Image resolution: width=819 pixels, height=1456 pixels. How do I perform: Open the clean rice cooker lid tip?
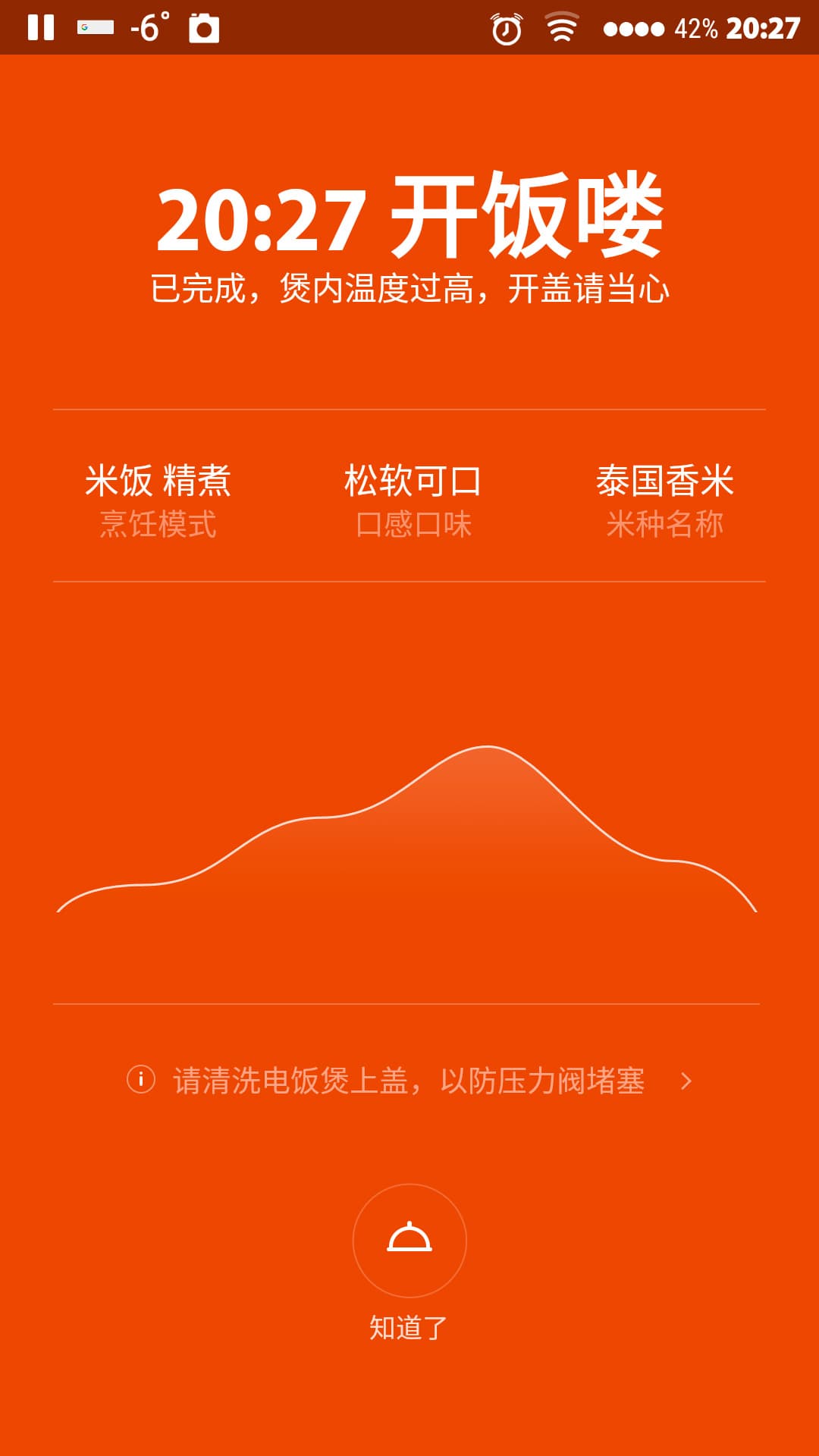pos(409,1081)
